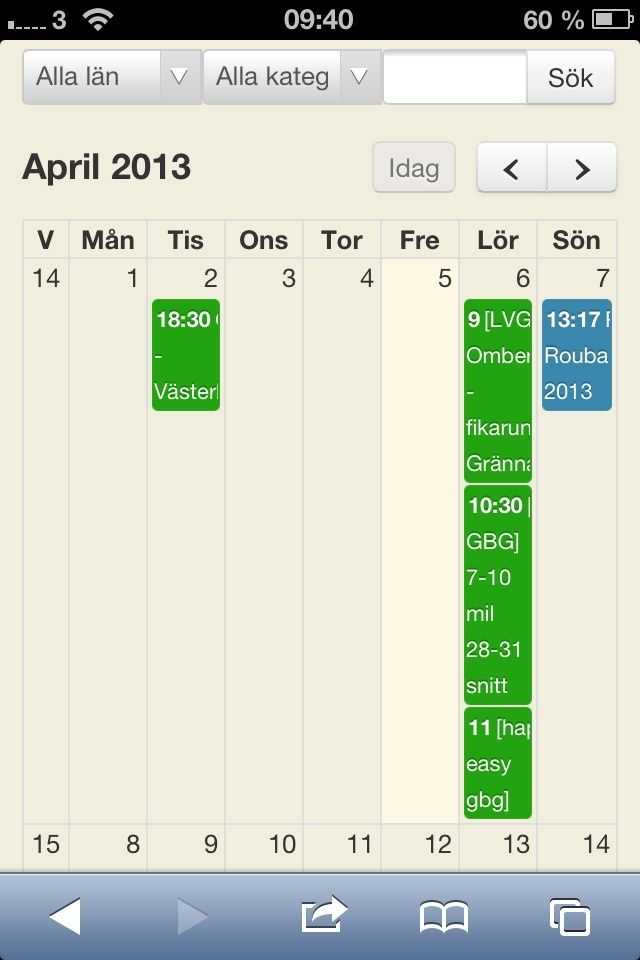
Task: Open the 11 happy easy gbg event
Action: point(498,764)
